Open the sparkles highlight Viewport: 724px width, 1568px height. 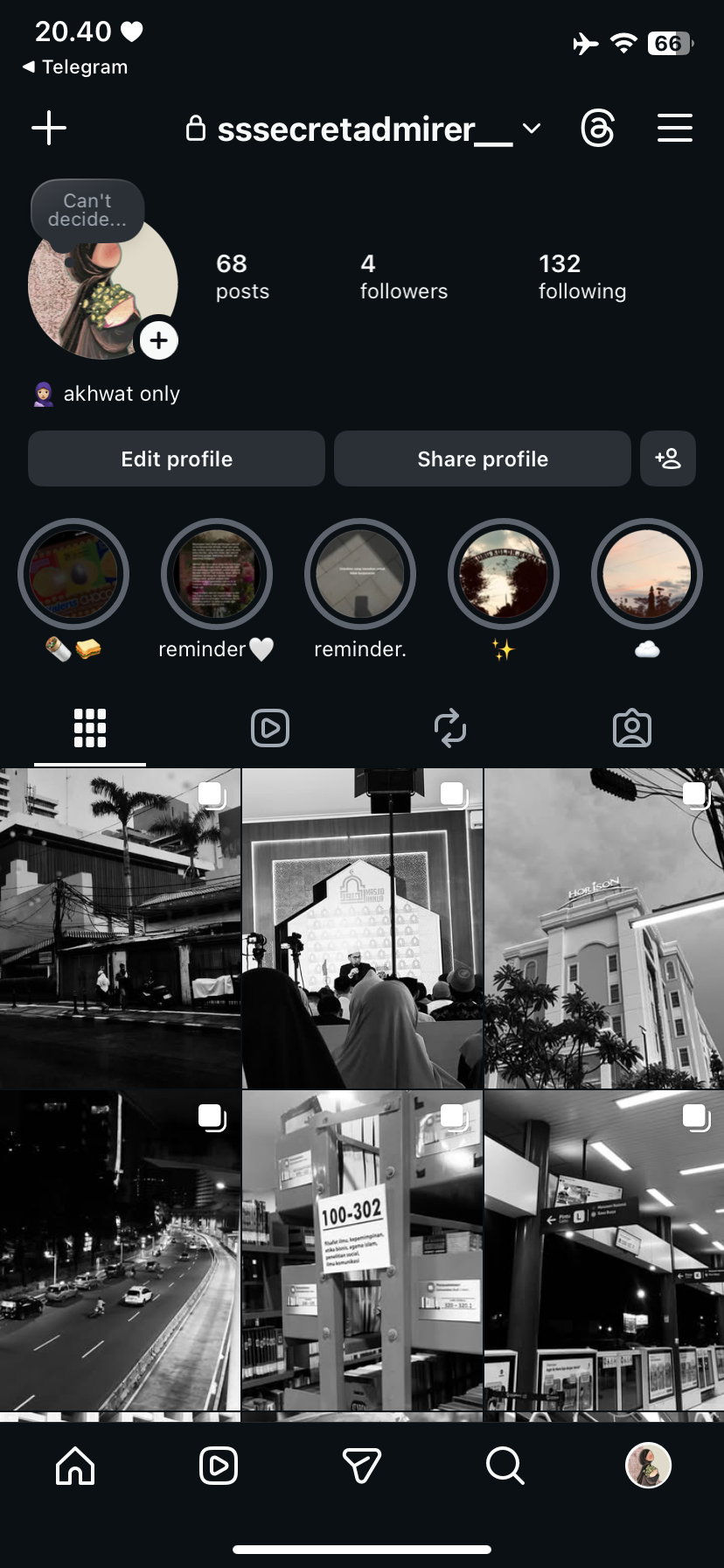[504, 575]
